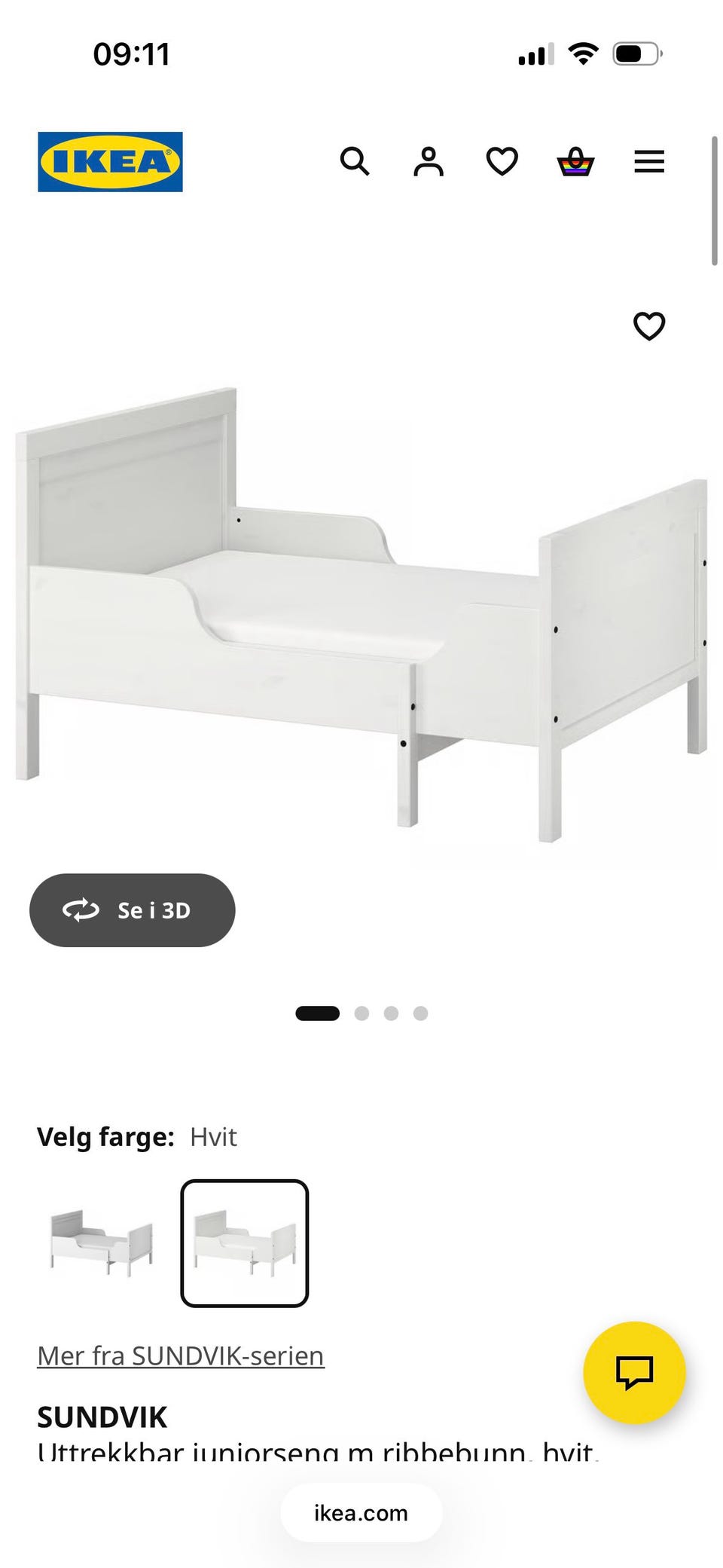Select the first color variant thumbnail
The height and width of the screenshot is (1568, 723).
click(x=102, y=1243)
